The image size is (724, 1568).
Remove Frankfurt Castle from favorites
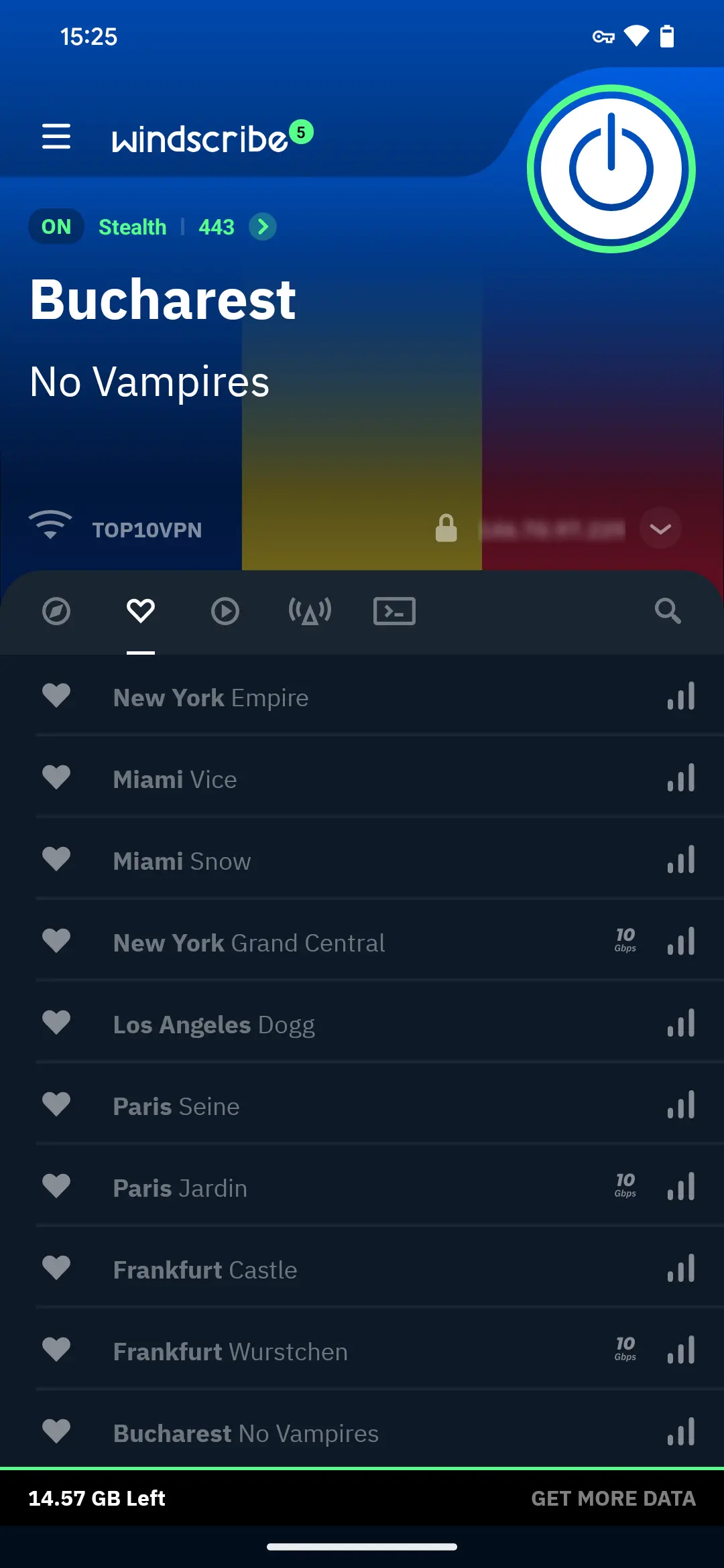[56, 1268]
